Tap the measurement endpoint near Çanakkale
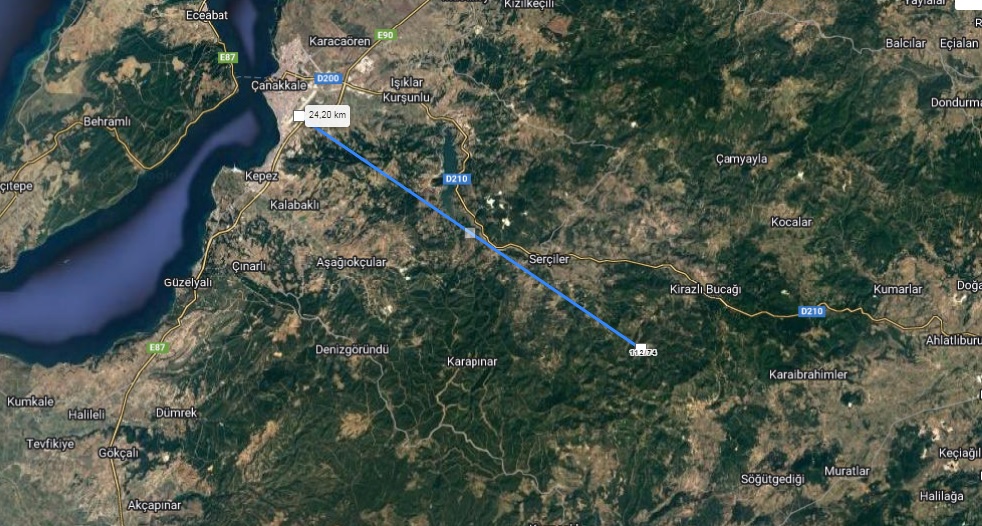The width and height of the screenshot is (982, 526). coord(300,116)
